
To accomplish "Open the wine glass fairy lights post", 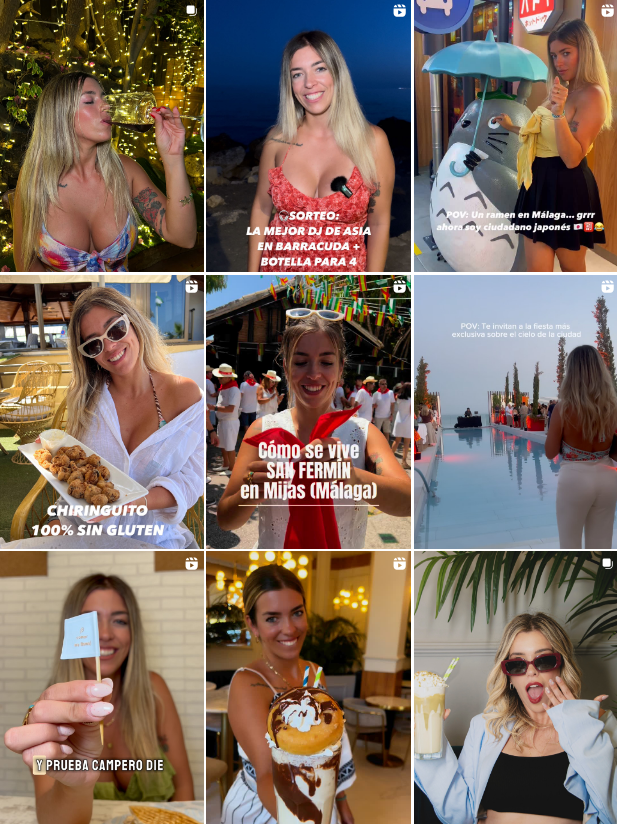I will [101, 136].
